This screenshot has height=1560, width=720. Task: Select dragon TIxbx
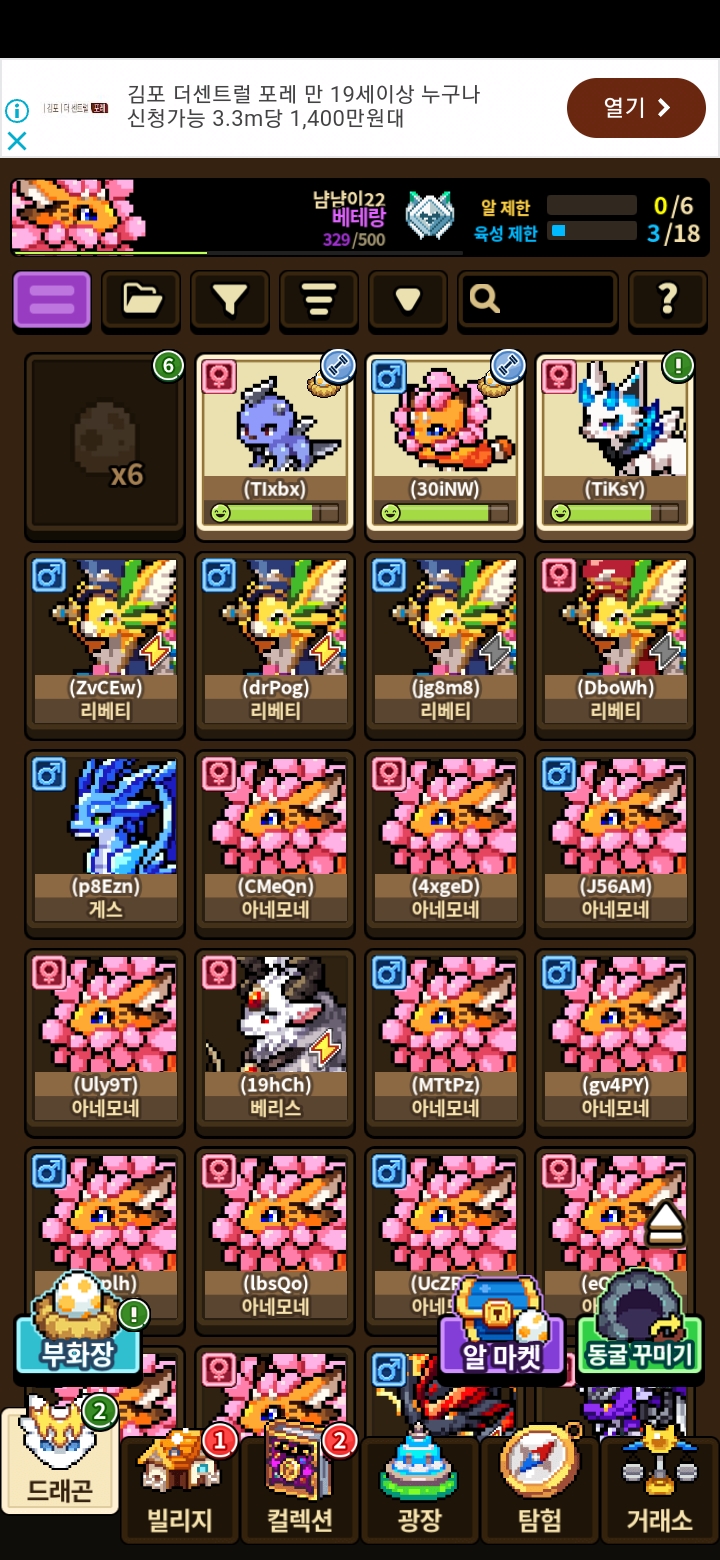pos(275,442)
